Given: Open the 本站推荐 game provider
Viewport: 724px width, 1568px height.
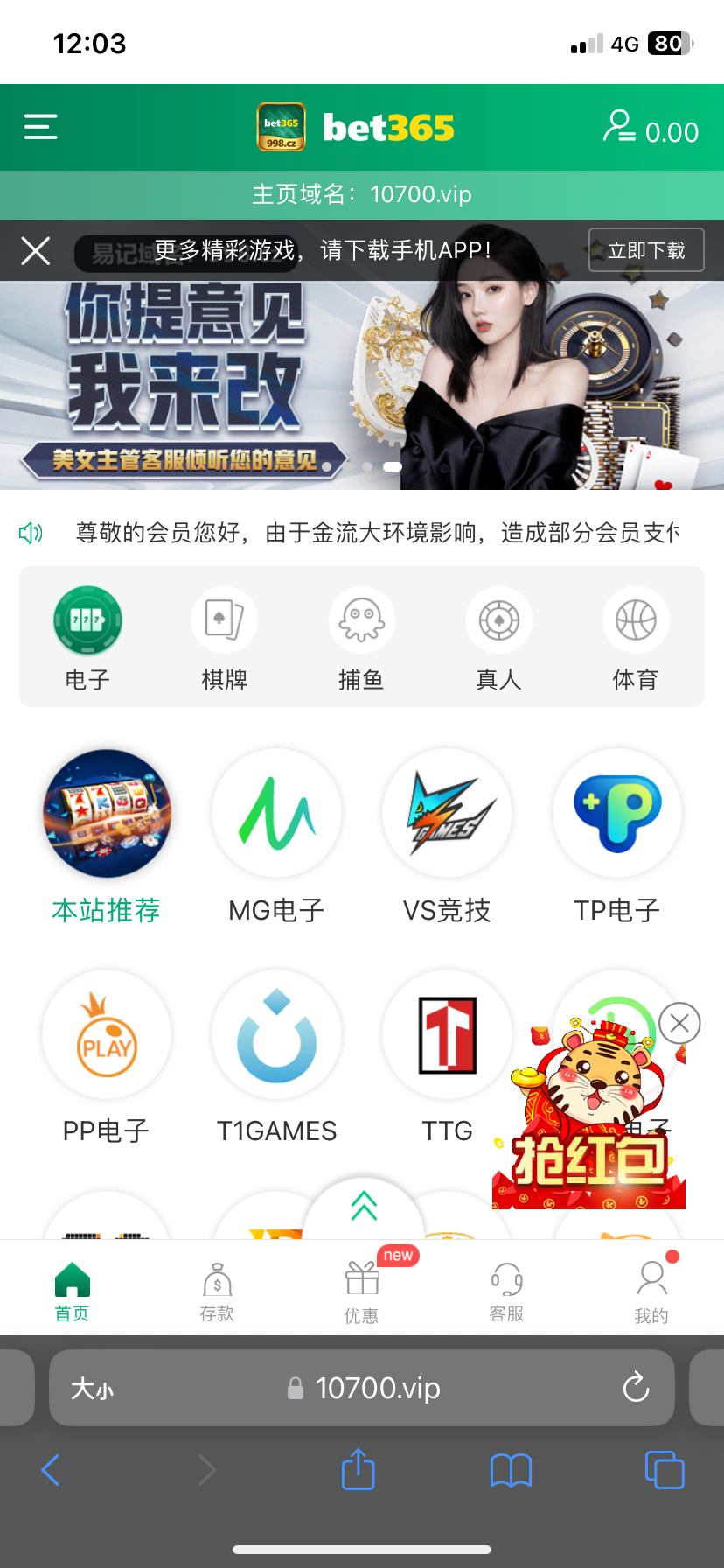Looking at the screenshot, I should (107, 836).
